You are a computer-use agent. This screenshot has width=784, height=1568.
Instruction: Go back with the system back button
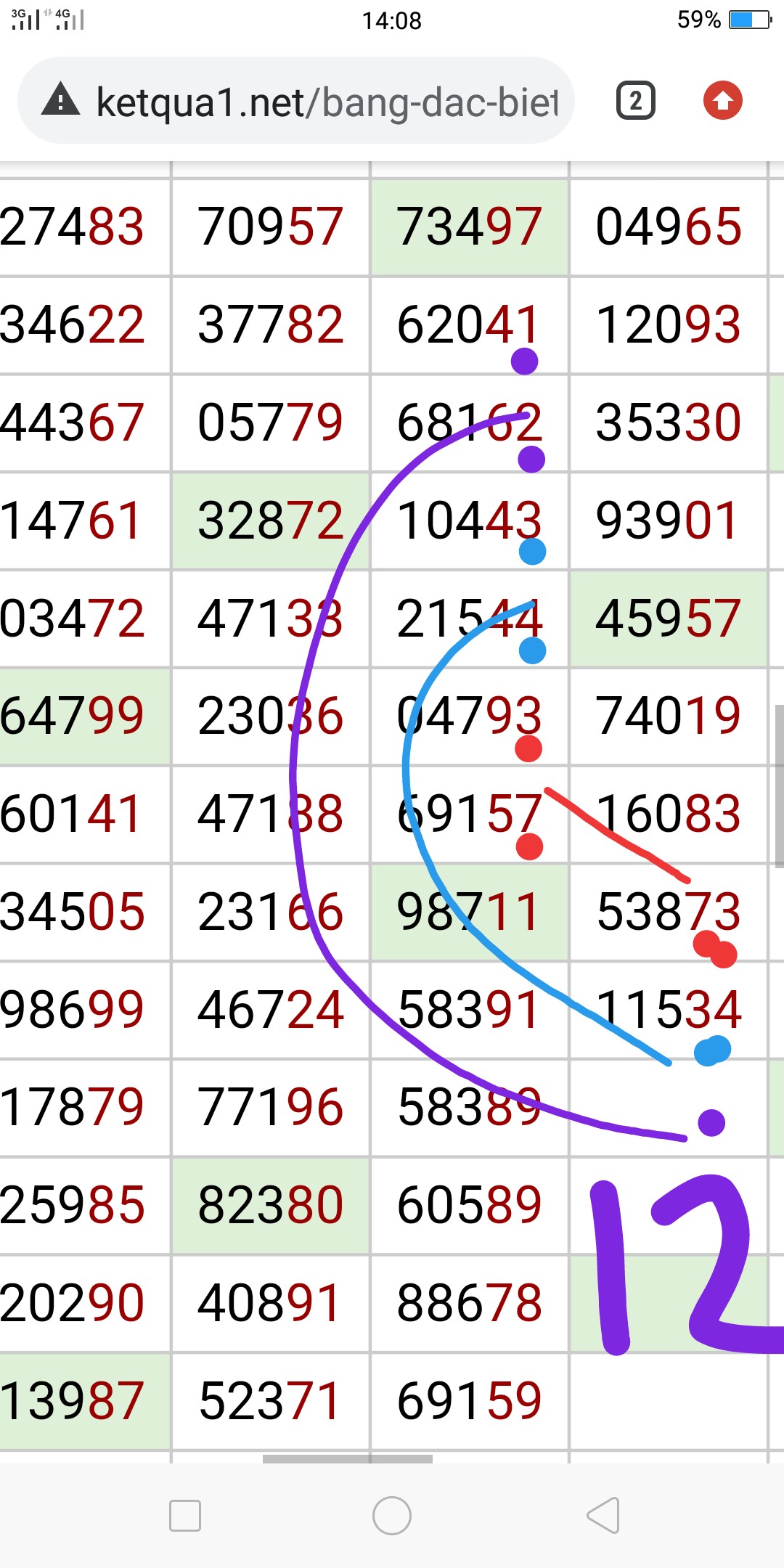[x=603, y=1516]
